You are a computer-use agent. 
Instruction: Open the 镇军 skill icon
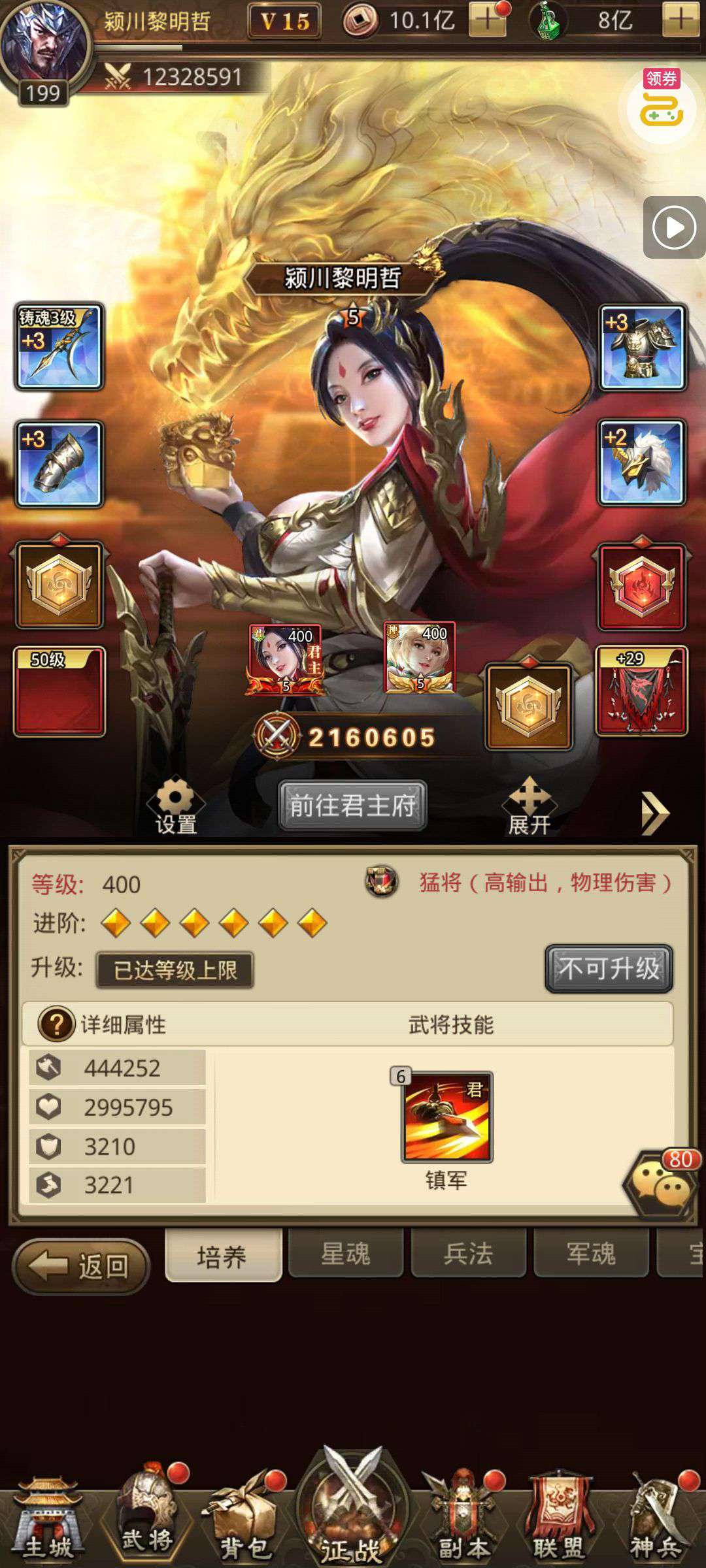(447, 1117)
